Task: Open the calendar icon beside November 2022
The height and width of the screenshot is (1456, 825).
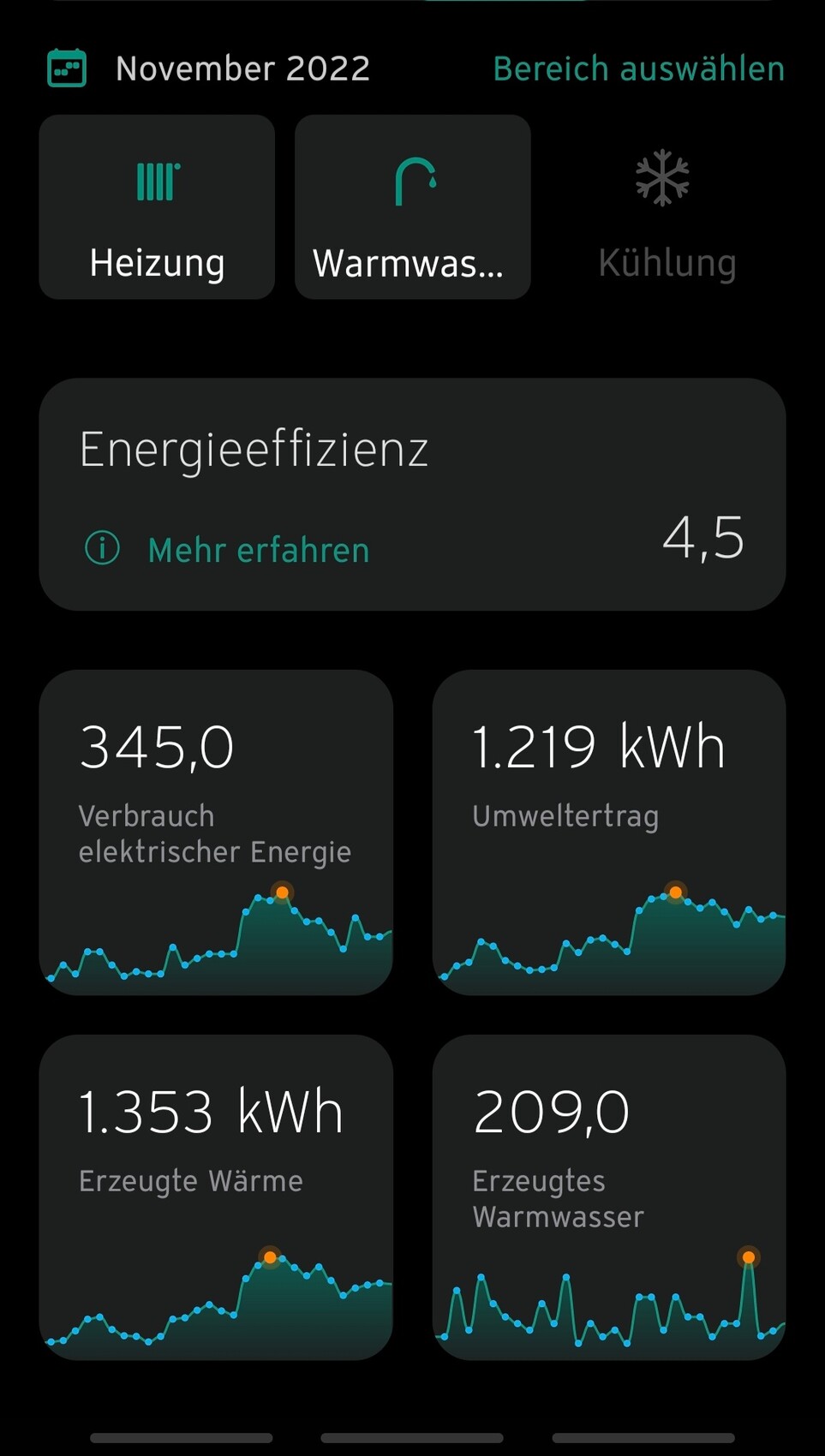Action: click(x=67, y=69)
